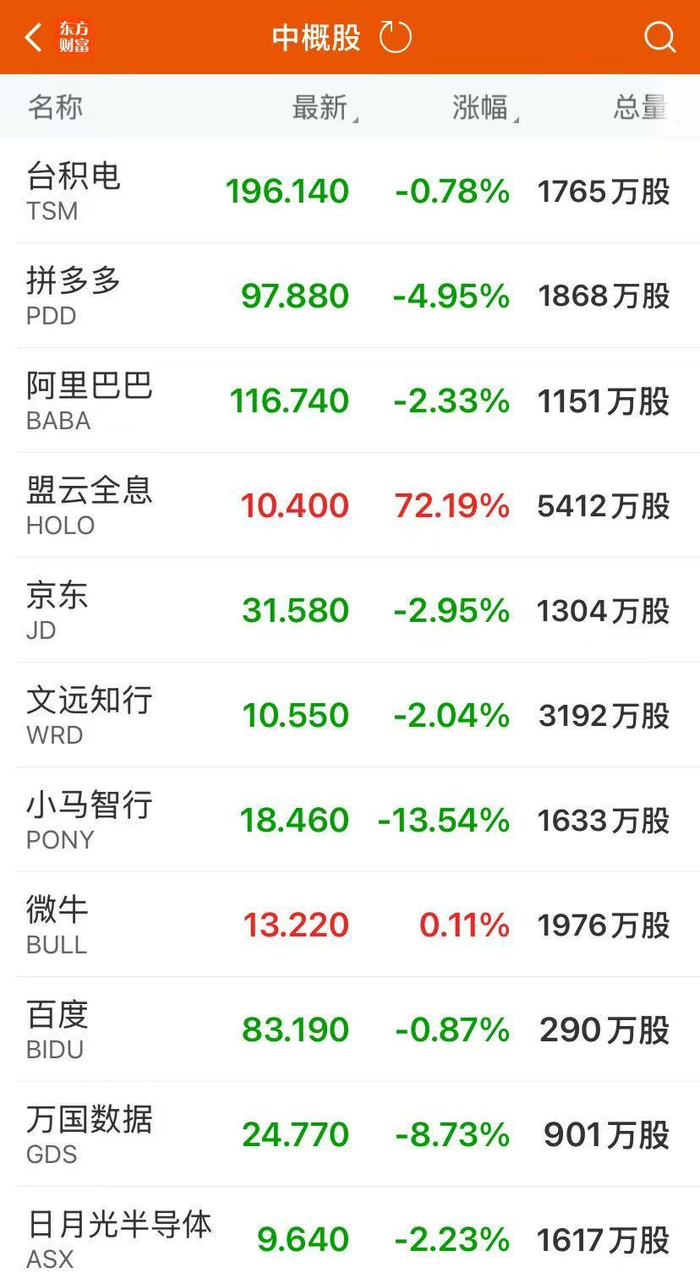Sort by 最新 price column
The image size is (700, 1282).
click(x=321, y=108)
